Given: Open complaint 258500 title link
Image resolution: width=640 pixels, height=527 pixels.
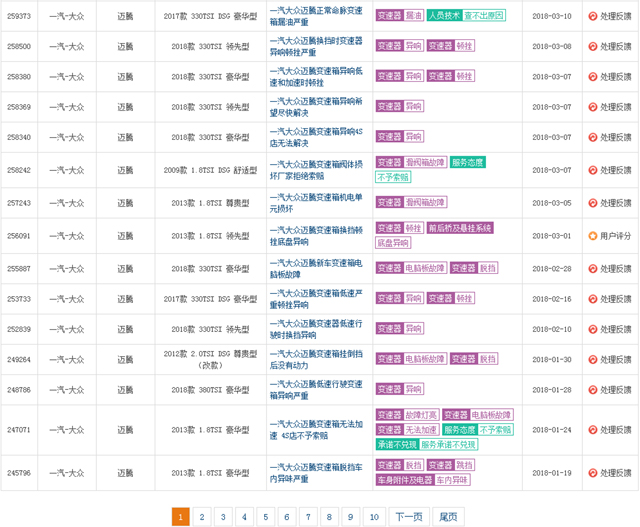Looking at the screenshot, I should (318, 46).
